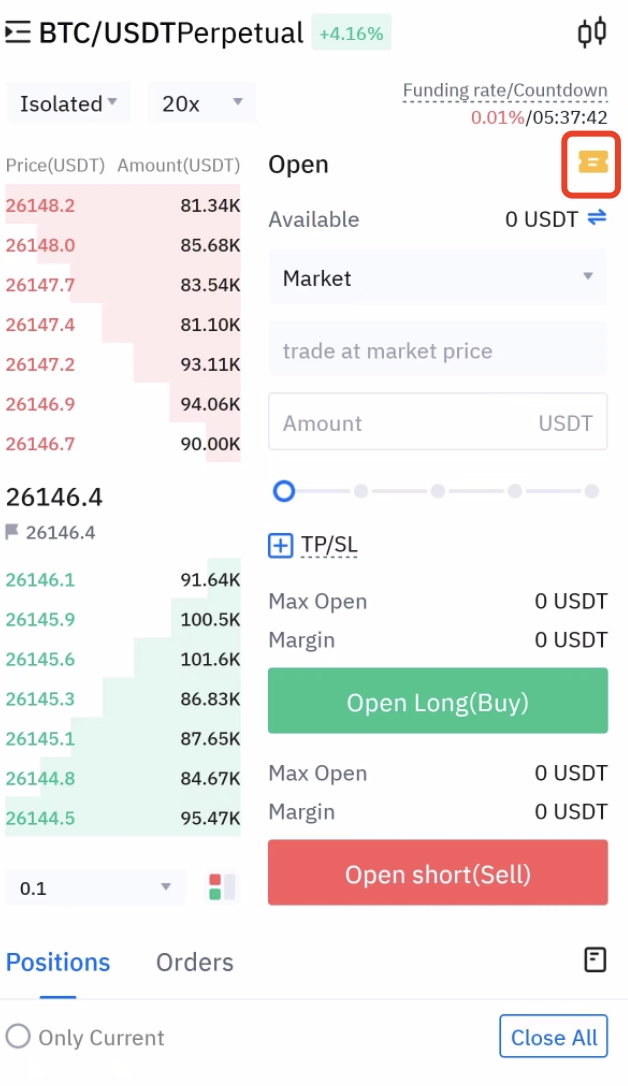Open the order history document icon
Image resolution: width=628 pixels, height=1086 pixels.
595,960
